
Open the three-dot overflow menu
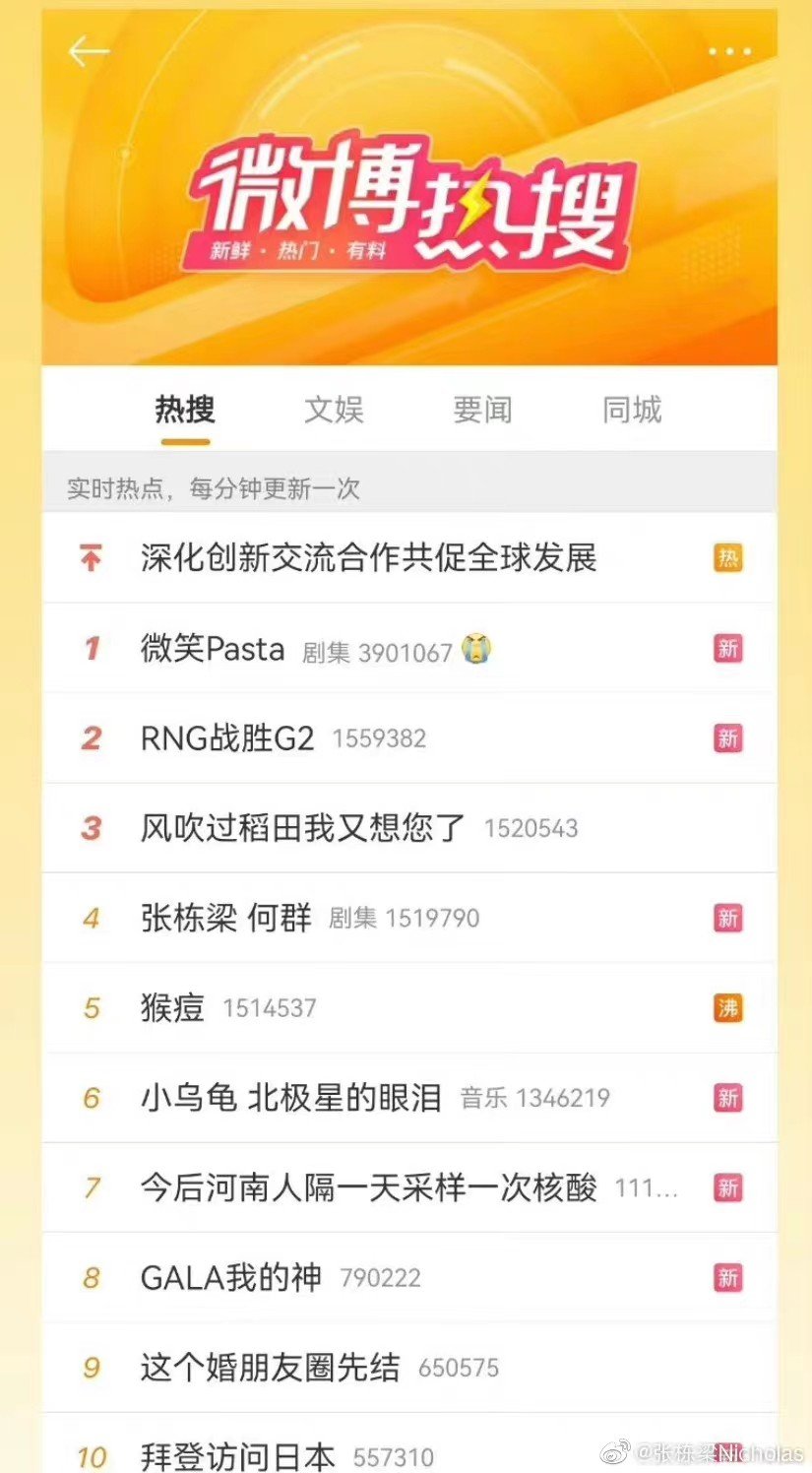coord(729,51)
